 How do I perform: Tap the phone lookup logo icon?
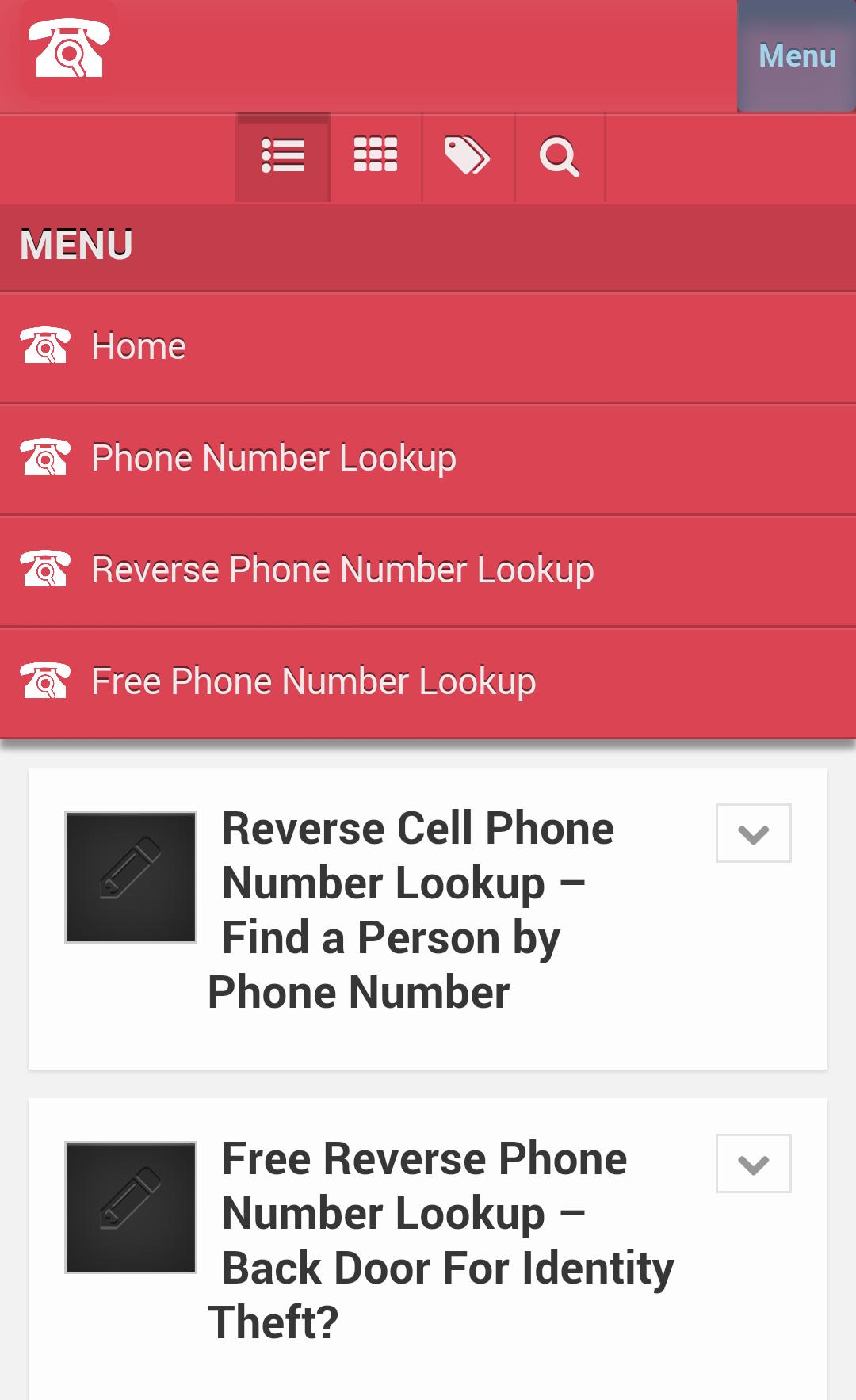coord(69,49)
